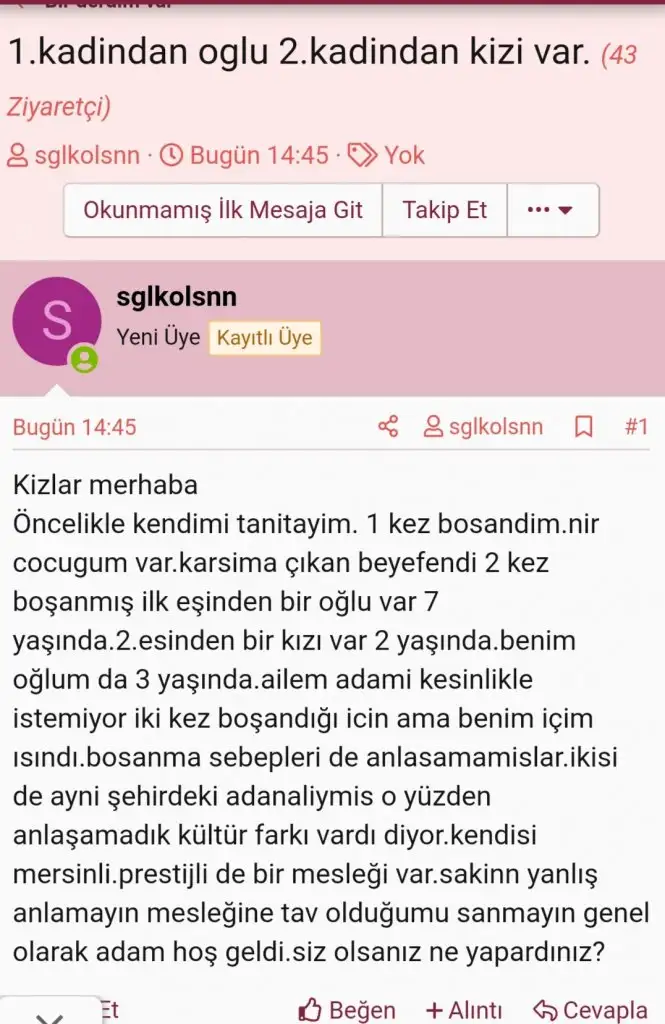Share this post via share icon
This screenshot has width=665, height=1024.
[x=388, y=427]
